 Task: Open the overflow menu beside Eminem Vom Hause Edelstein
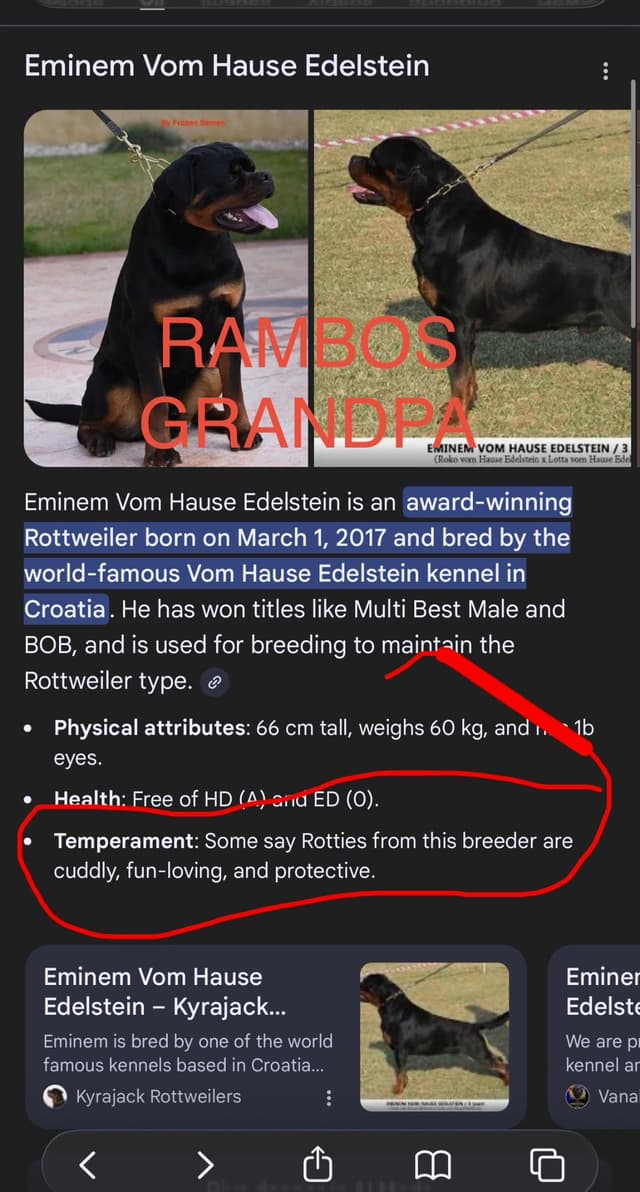(x=605, y=71)
